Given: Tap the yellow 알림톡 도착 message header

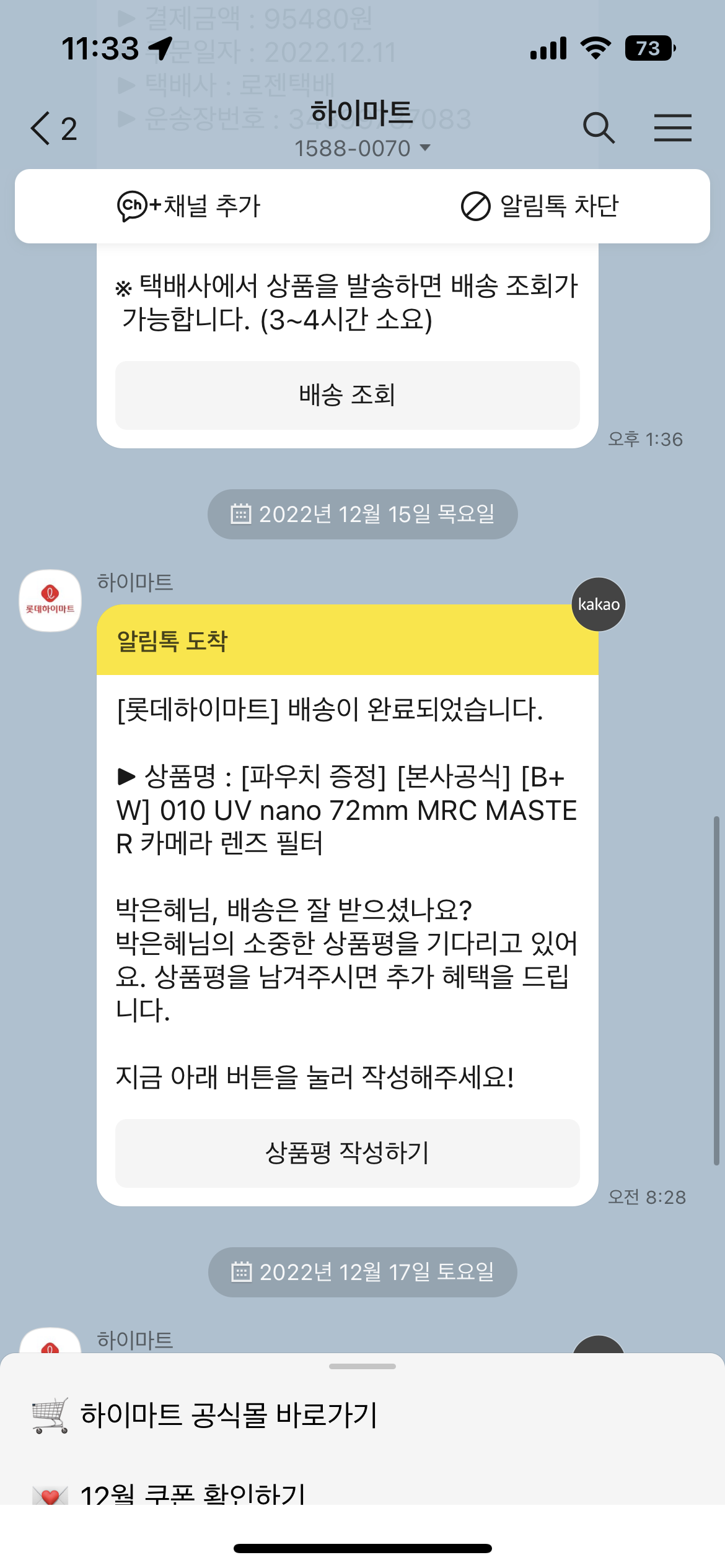Looking at the screenshot, I should click(347, 645).
